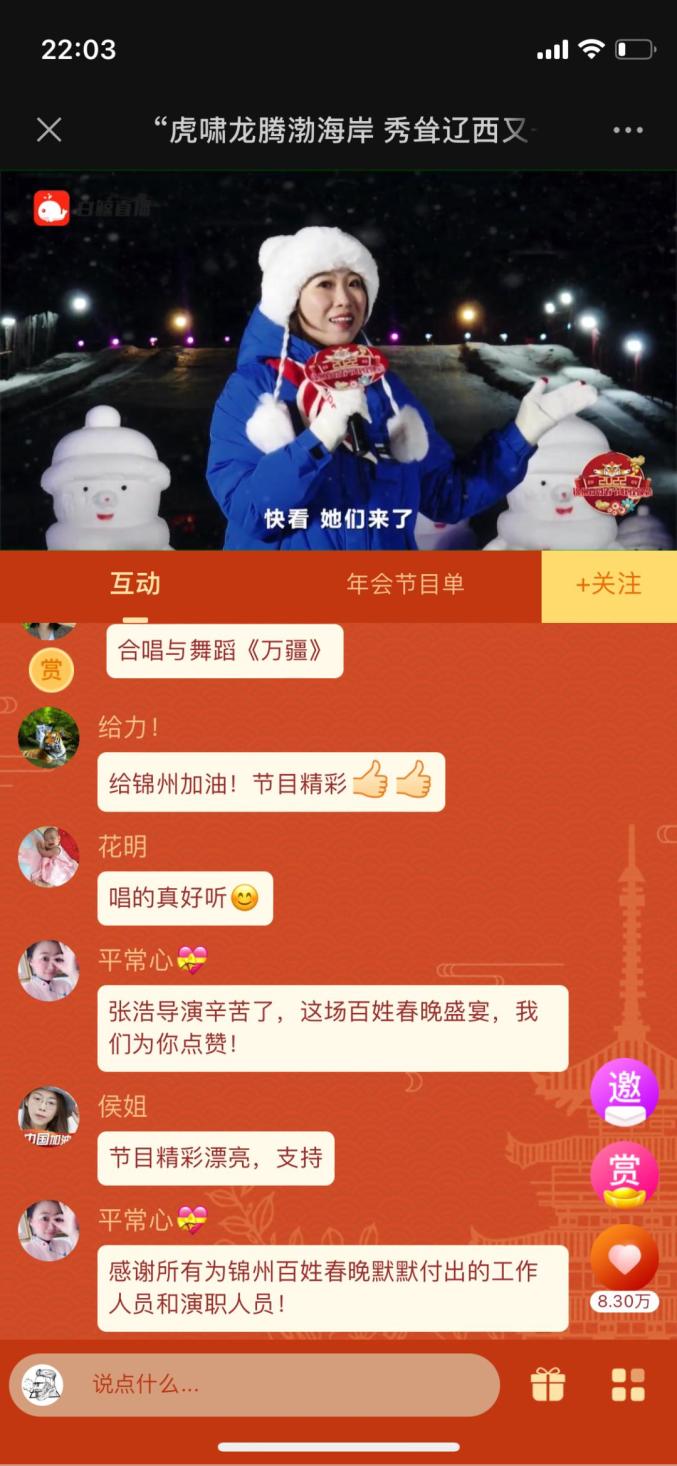677x1466 pixels.
Task: Open the three-dot overflow menu
Action: [628, 130]
